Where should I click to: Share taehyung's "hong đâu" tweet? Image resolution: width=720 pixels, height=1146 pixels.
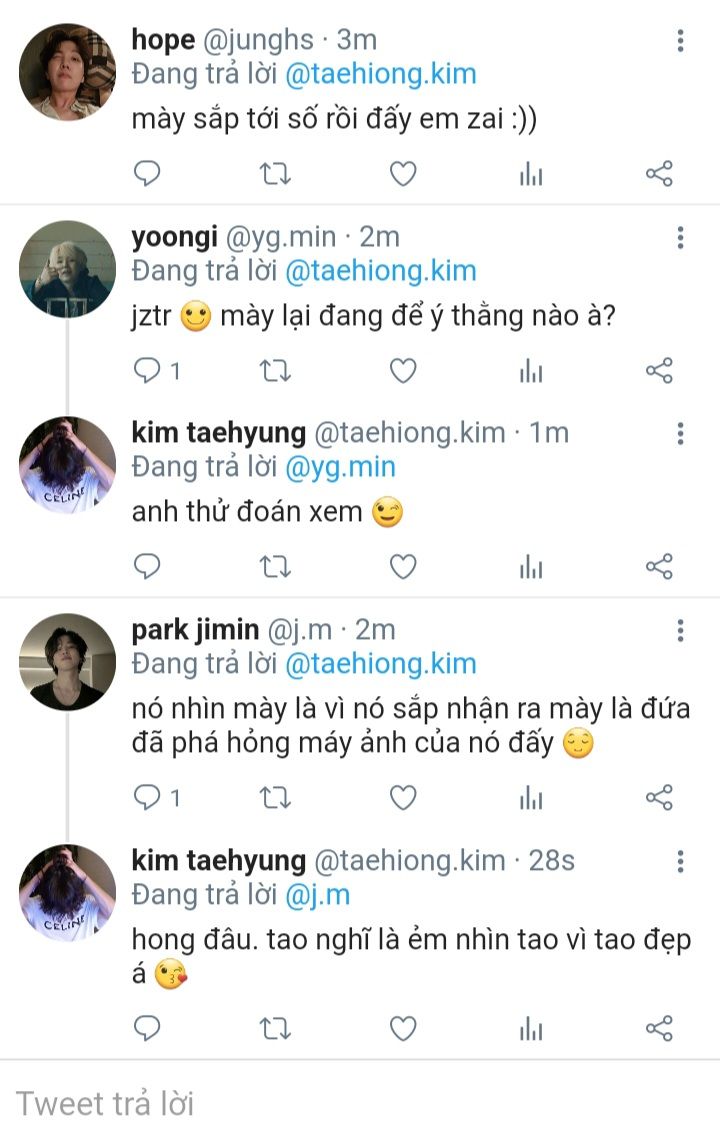[x=659, y=1028]
